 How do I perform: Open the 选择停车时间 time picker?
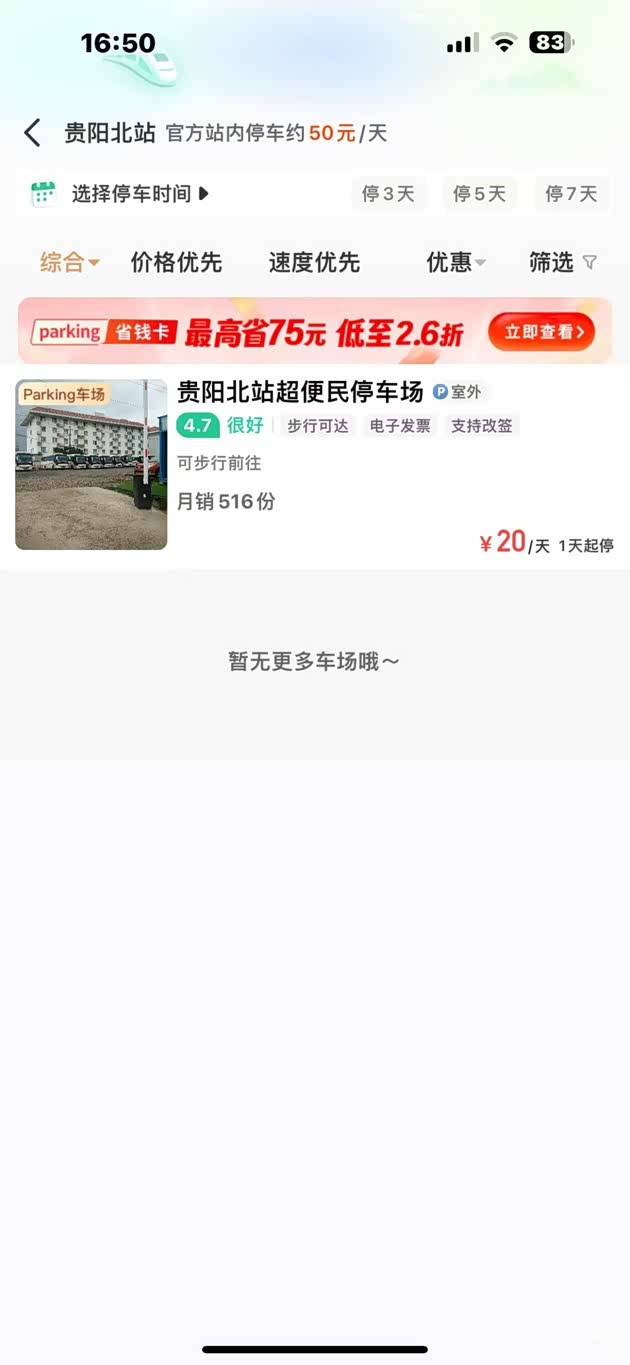(130, 194)
